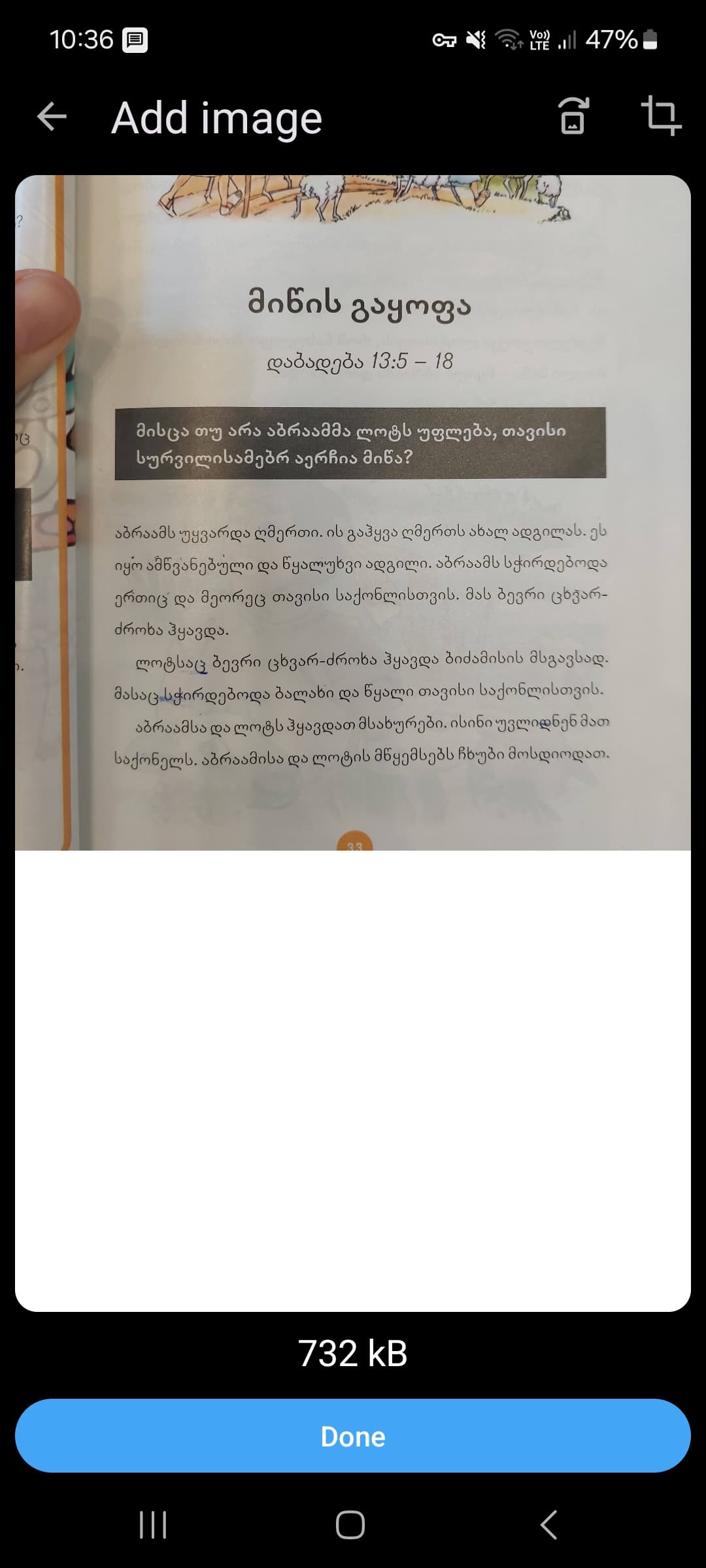Viewport: 706px width, 1568px height.
Task: Open the crop tool
Action: coord(661,116)
